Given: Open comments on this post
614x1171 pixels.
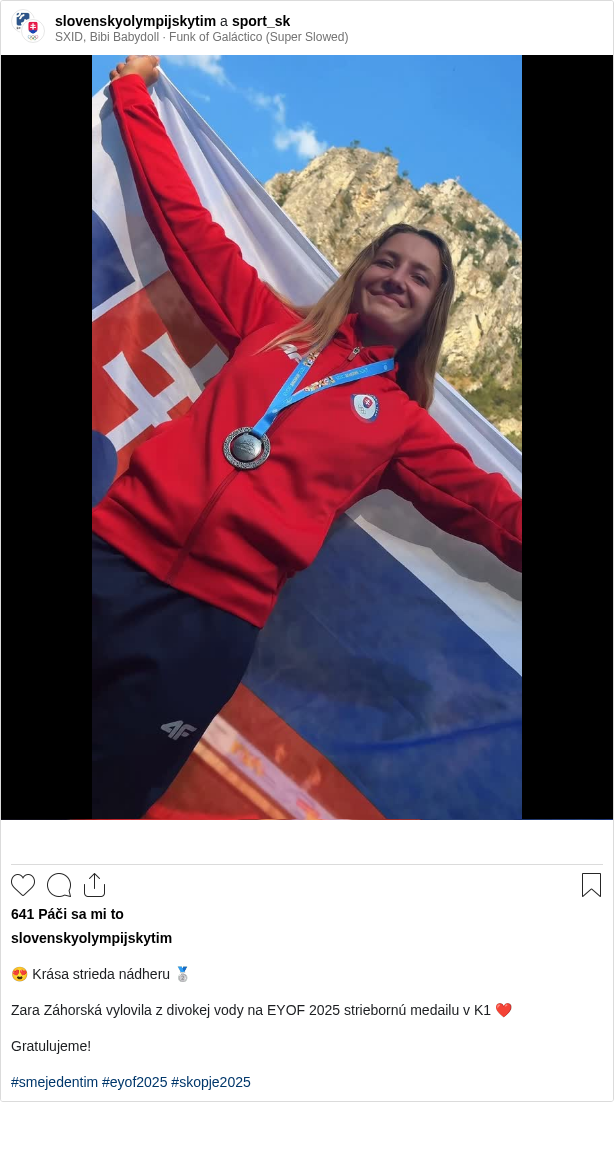Looking at the screenshot, I should 59,885.
